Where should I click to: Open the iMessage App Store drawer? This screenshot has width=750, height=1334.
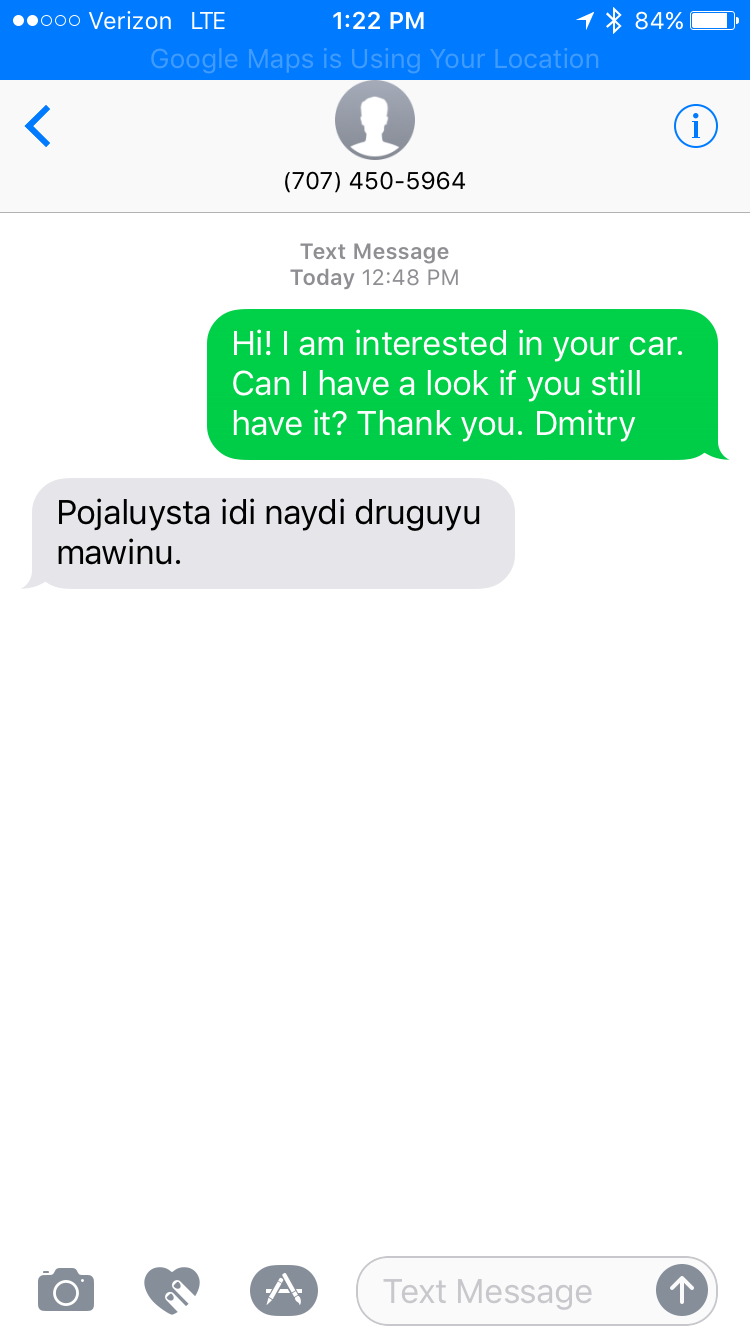[x=284, y=1290]
